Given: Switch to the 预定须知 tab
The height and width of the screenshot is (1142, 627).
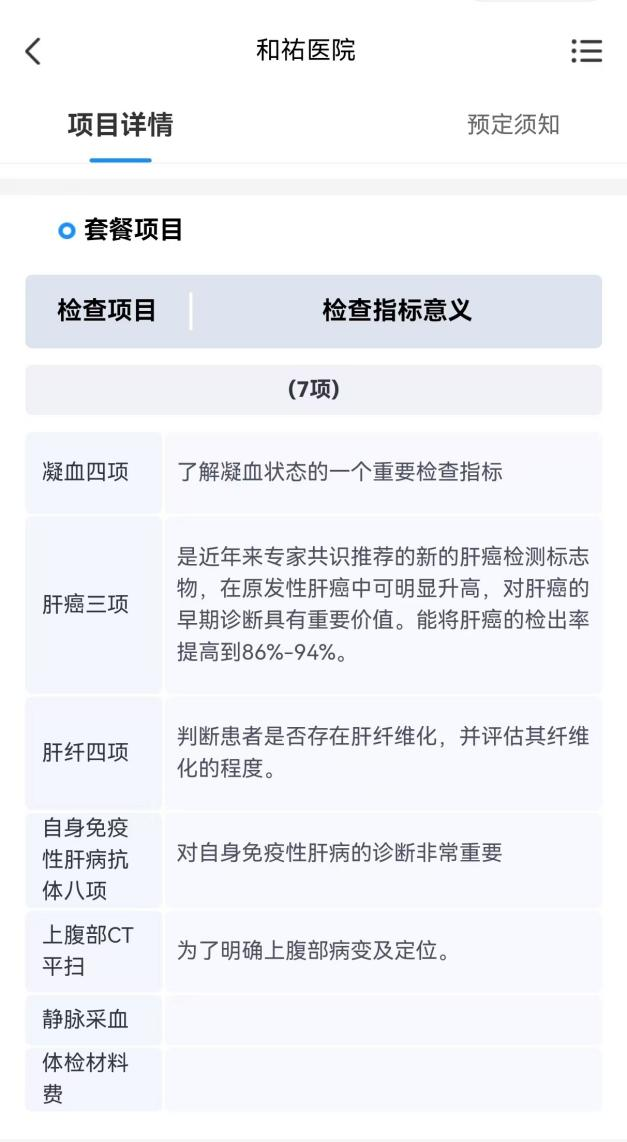Looking at the screenshot, I should coord(513,125).
